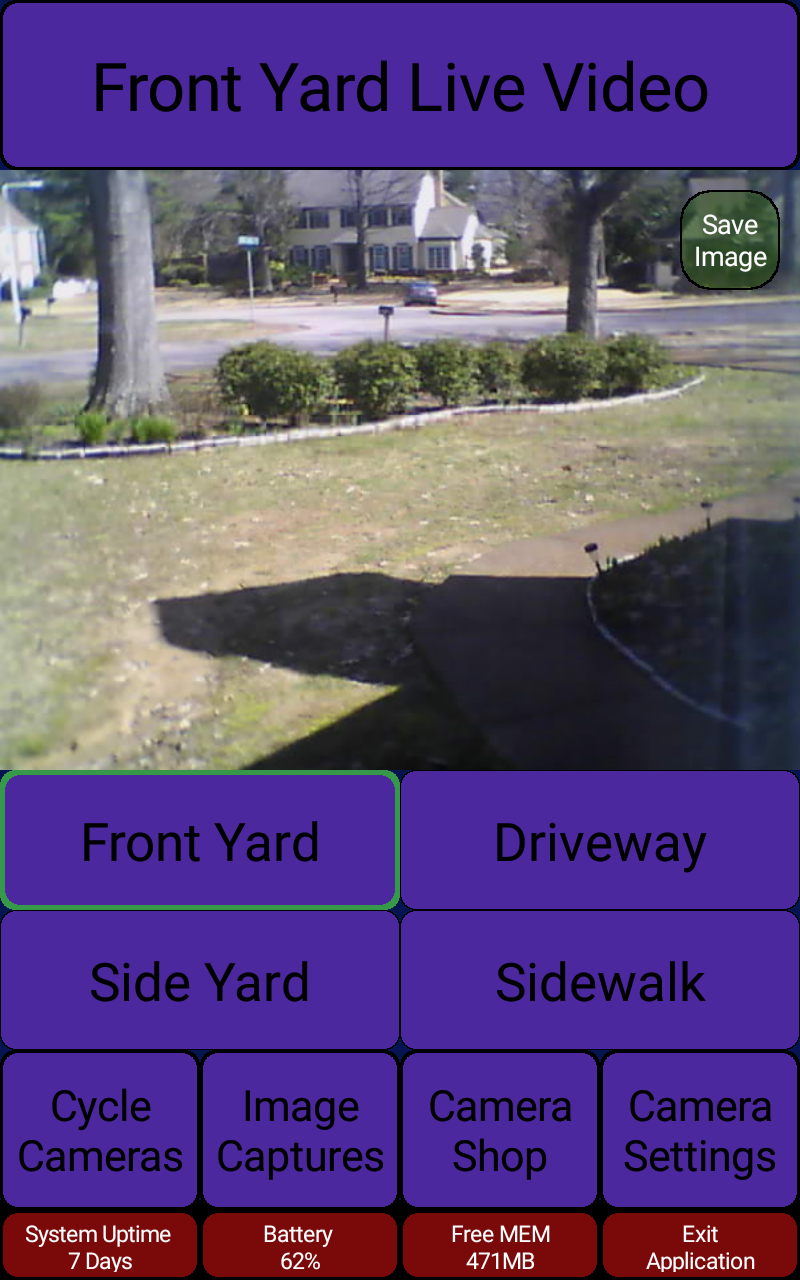Activate the Side Yard camera feed
Image resolution: width=800 pixels, height=1280 pixels.
click(199, 980)
